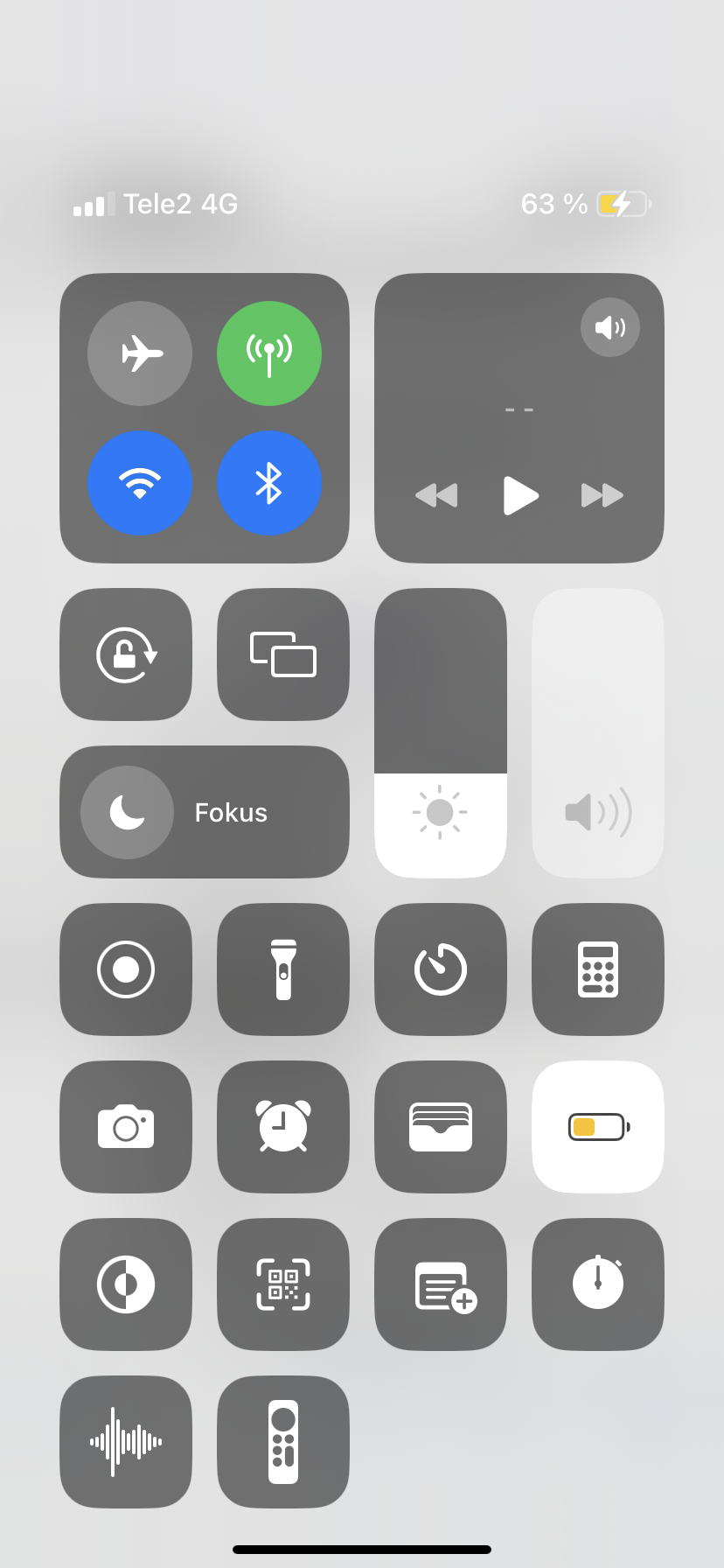Screen dimensions: 724x1568
Task: Play media in the music widget
Action: click(x=520, y=495)
